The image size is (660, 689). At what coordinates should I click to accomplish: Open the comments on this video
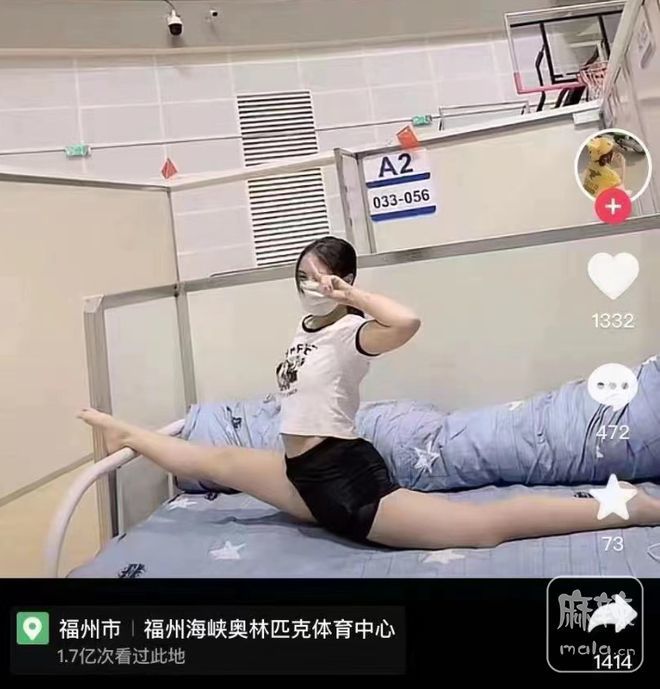(x=612, y=385)
